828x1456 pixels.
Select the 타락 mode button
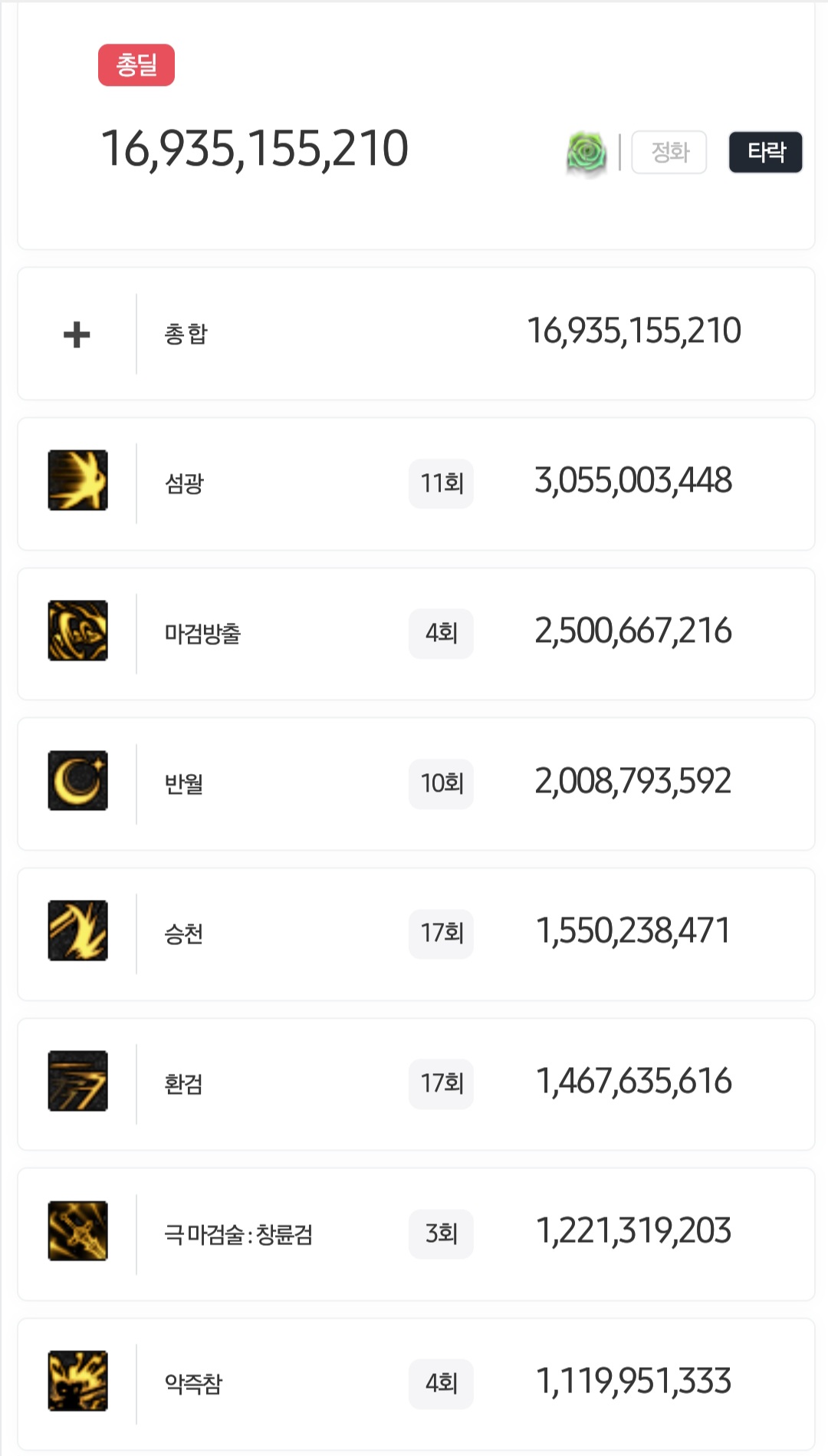point(765,152)
